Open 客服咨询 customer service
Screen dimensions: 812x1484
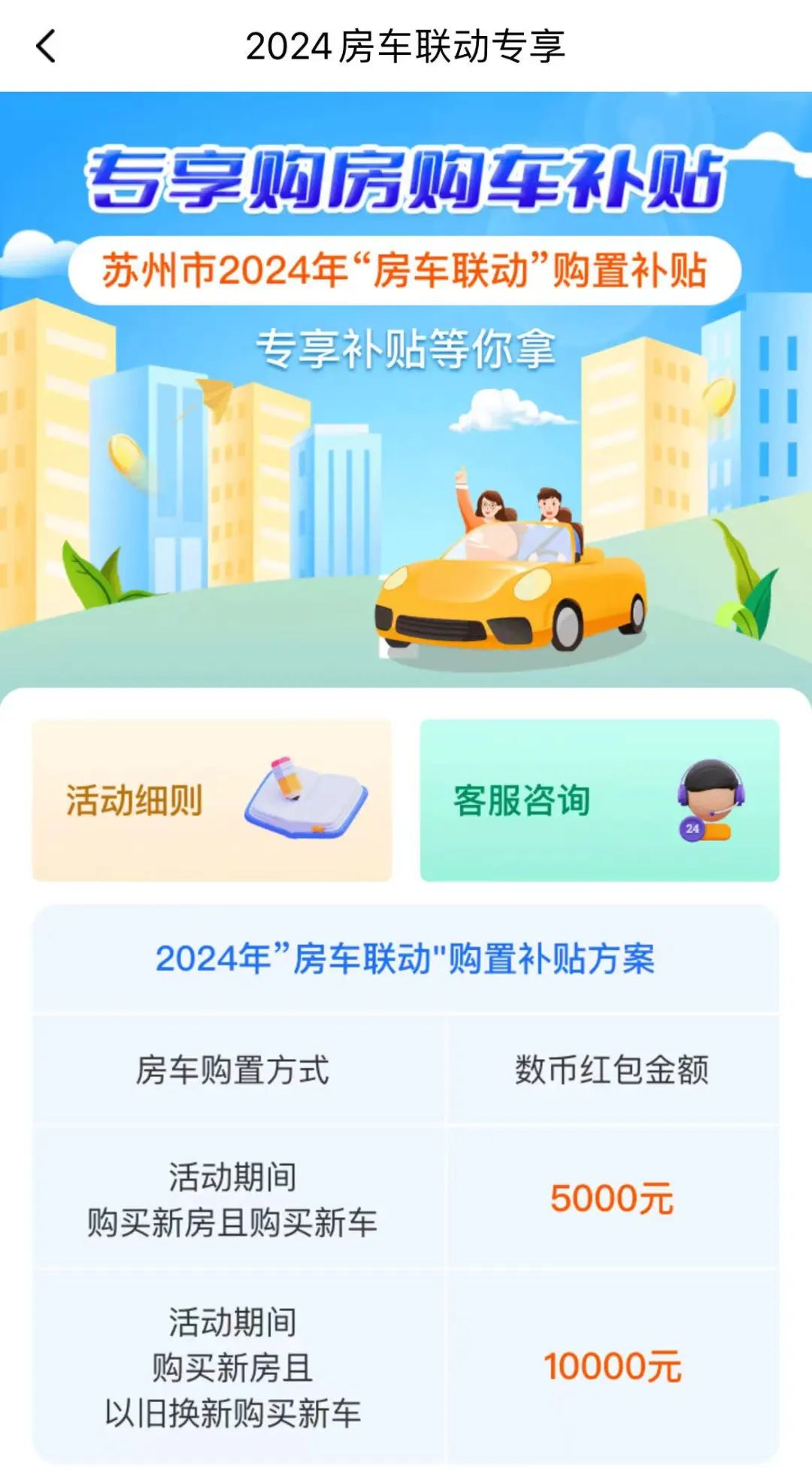[x=599, y=800]
